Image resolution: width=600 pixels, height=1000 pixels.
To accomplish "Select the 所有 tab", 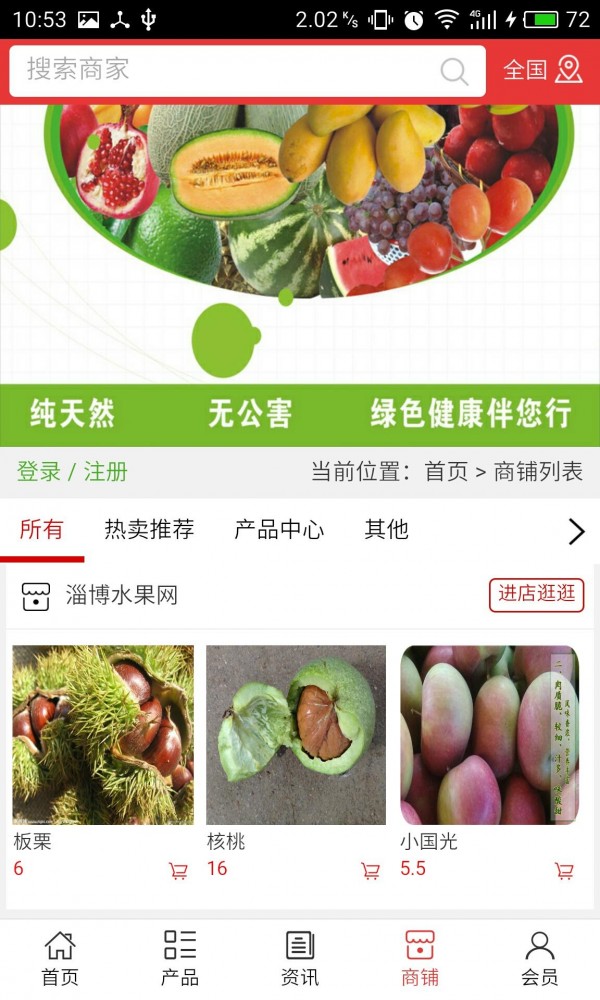I will coord(41,529).
